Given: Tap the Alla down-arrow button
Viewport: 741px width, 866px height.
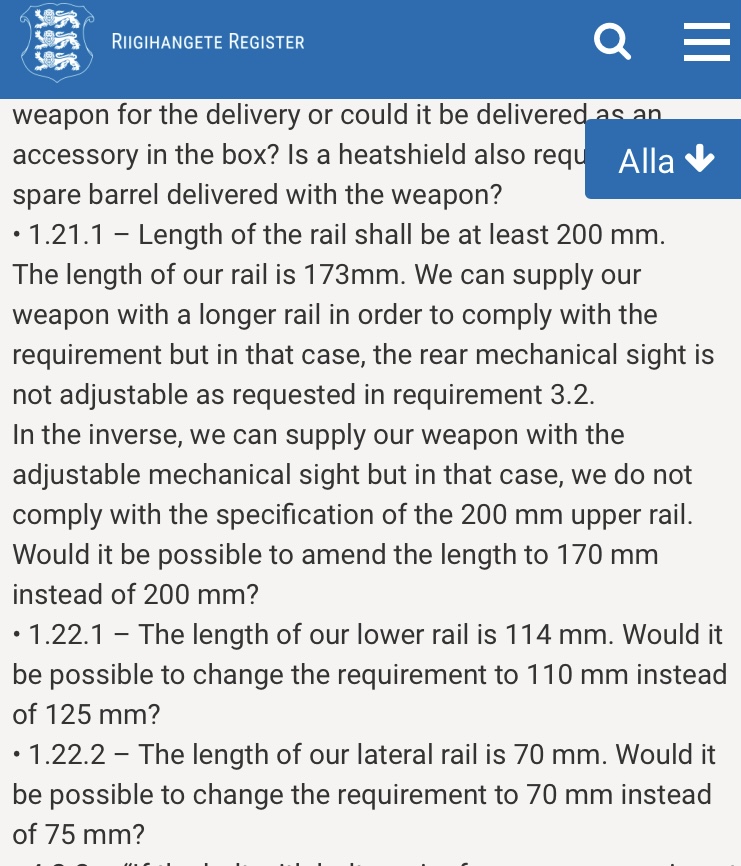Looking at the screenshot, I should [x=664, y=160].
